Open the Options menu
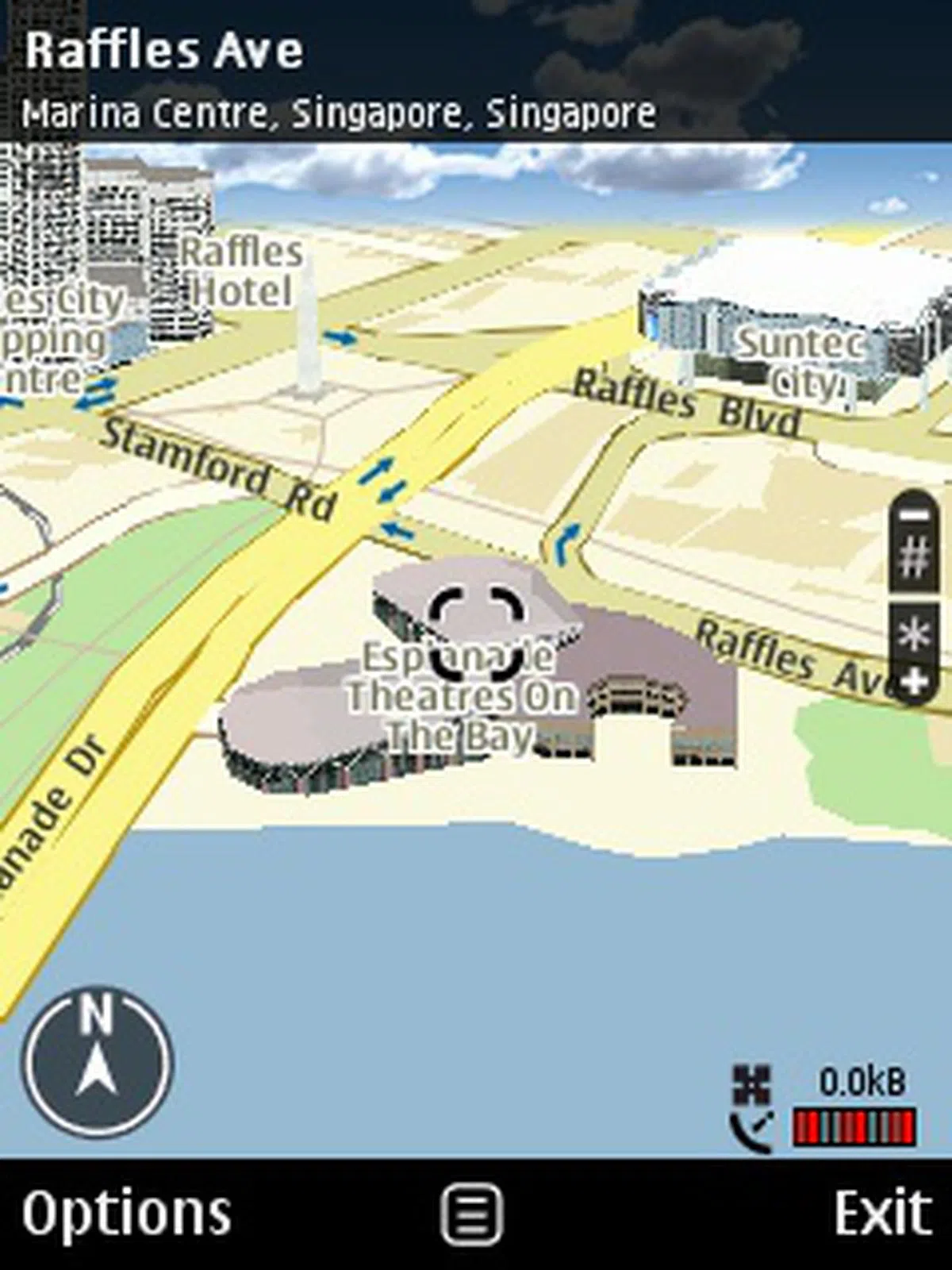 (x=127, y=1213)
